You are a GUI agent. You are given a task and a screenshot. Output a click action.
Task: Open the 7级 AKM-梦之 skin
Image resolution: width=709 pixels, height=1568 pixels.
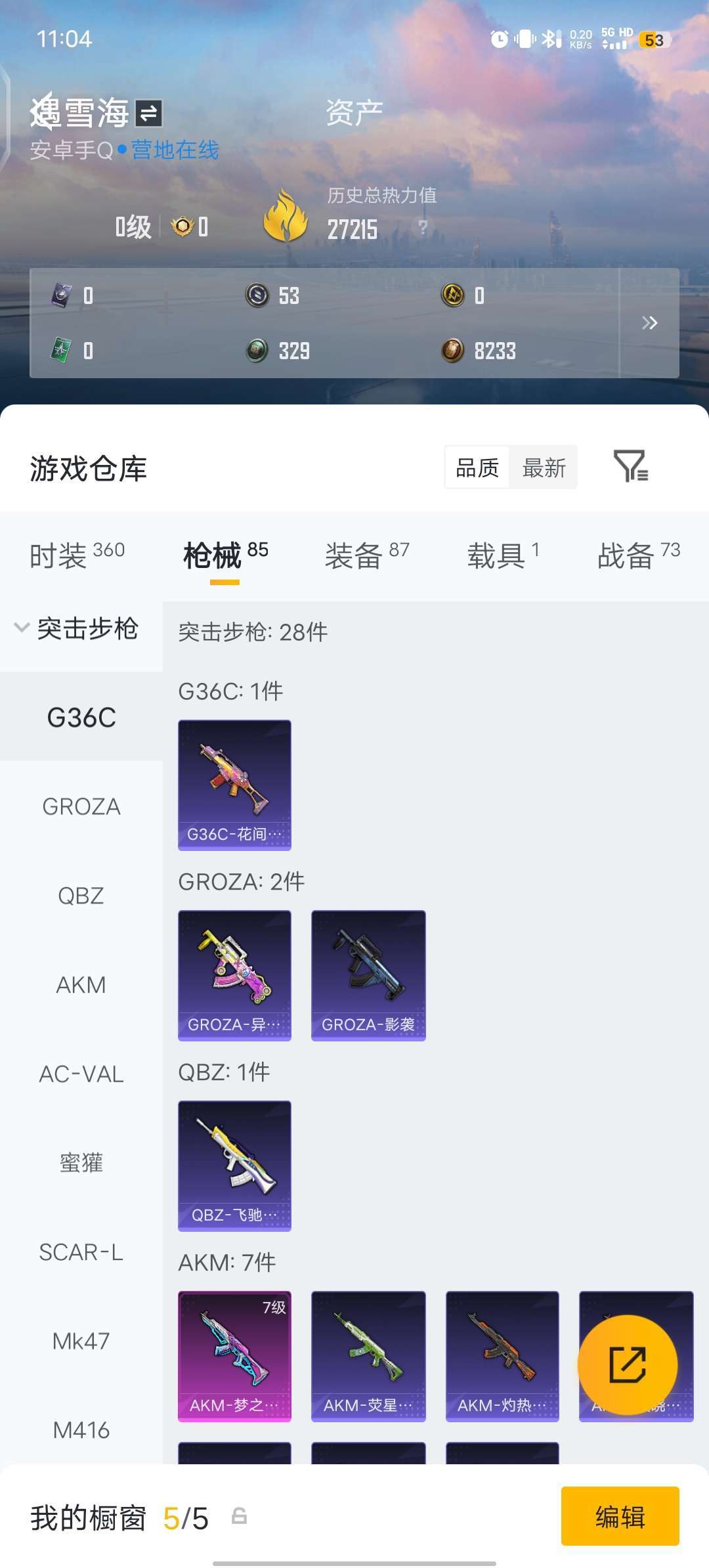click(x=234, y=1356)
